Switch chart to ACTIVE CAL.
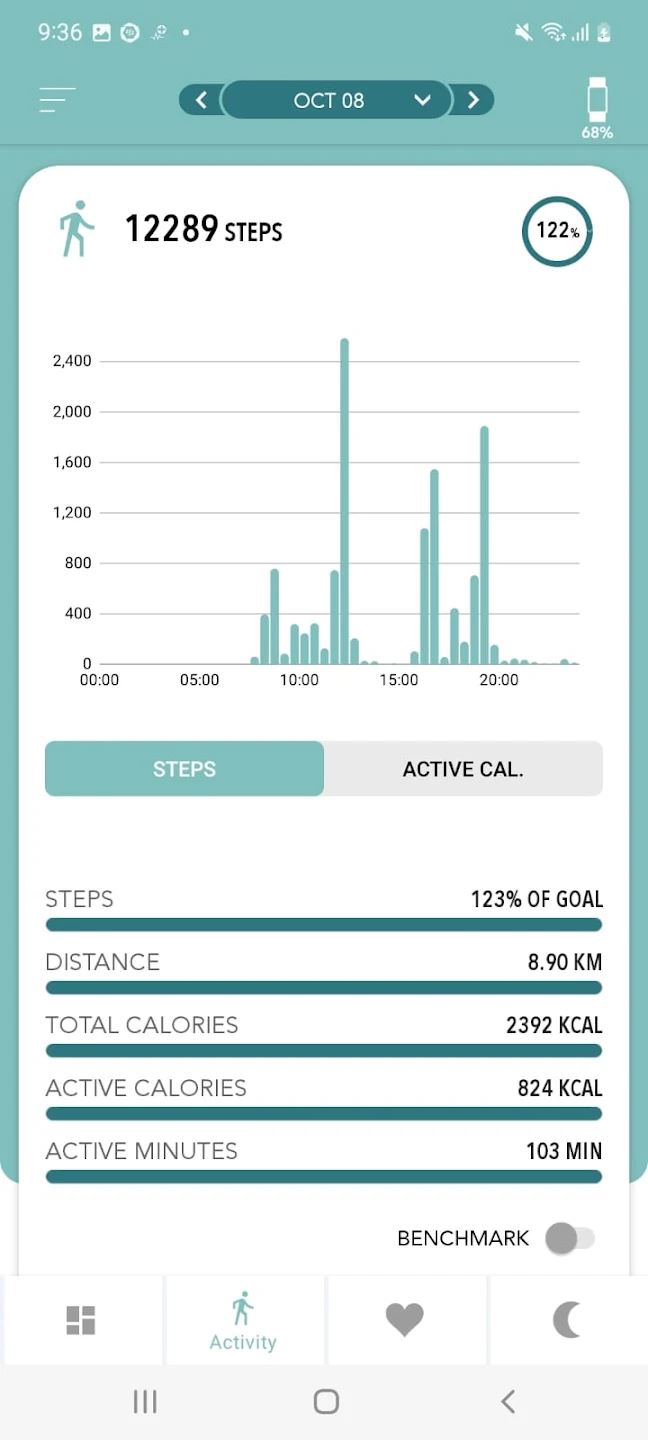Image resolution: width=648 pixels, height=1440 pixels. [463, 769]
